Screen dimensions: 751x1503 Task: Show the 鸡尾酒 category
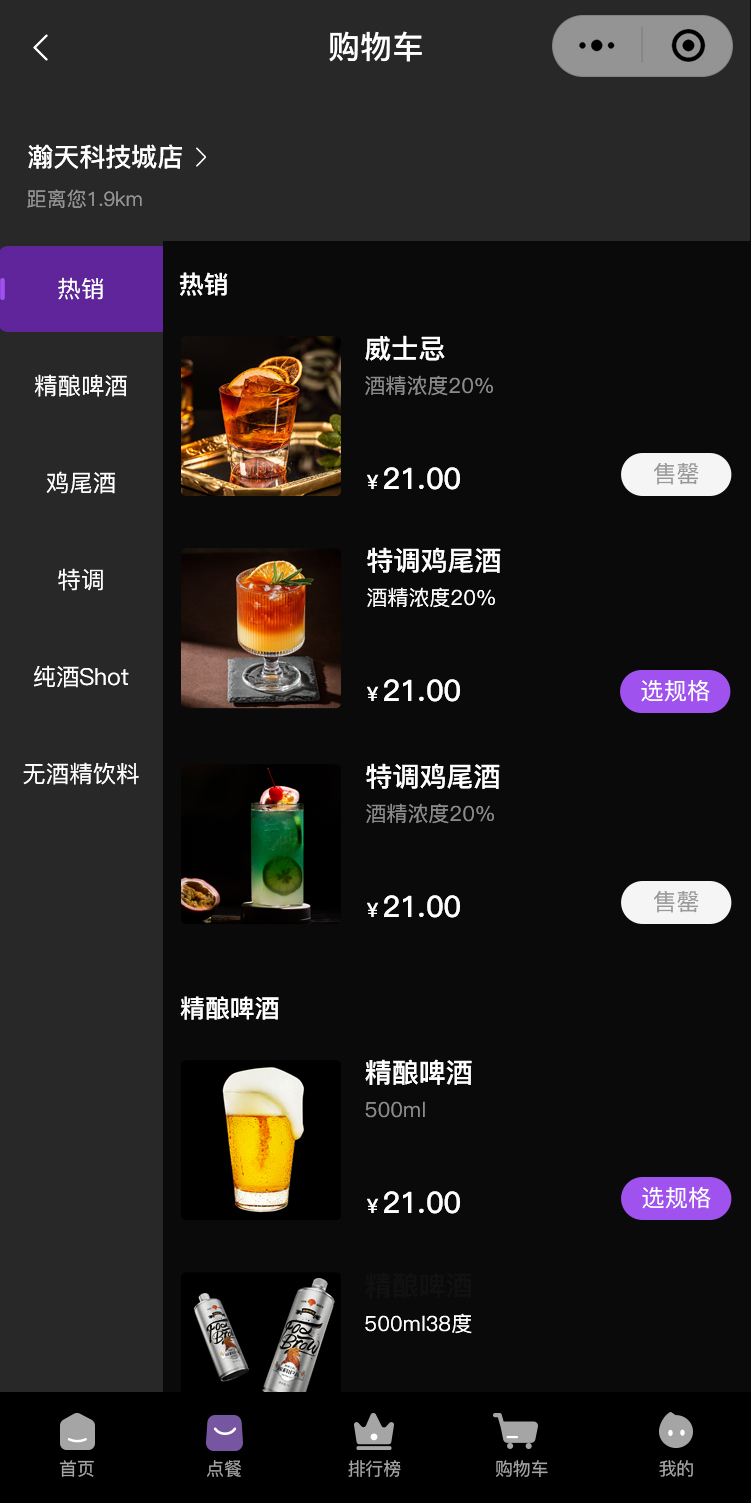click(81, 483)
